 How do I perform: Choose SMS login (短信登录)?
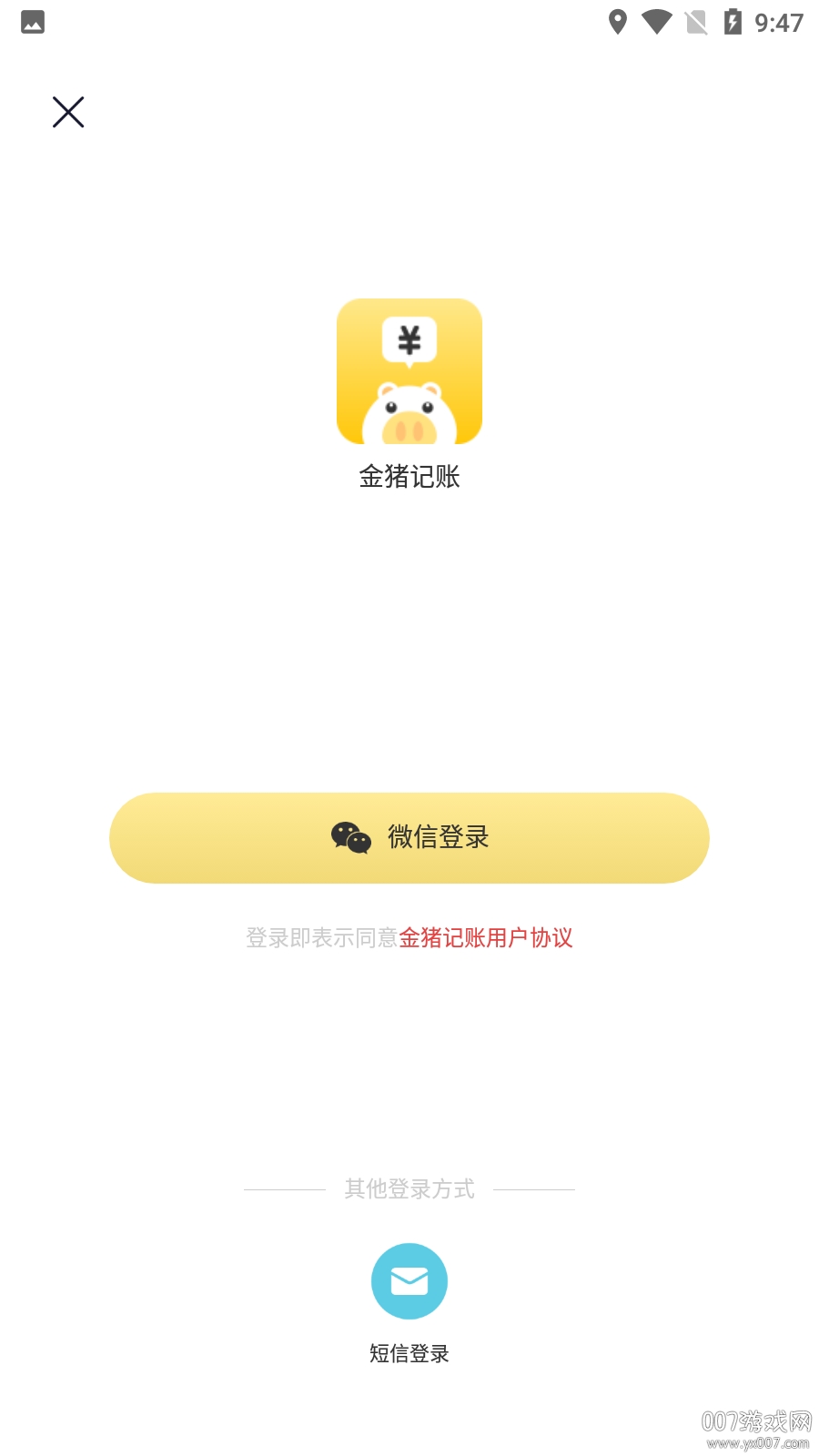pos(409,1281)
